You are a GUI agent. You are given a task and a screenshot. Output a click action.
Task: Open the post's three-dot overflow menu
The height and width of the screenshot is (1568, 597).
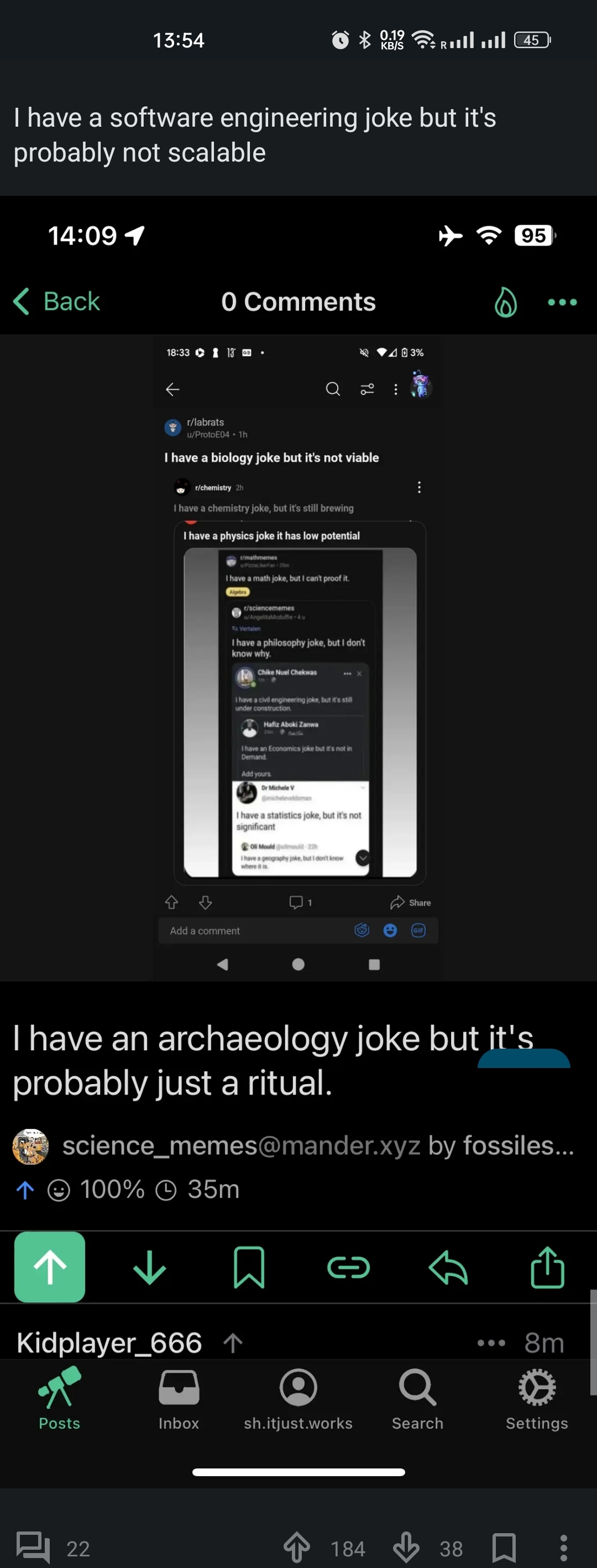(x=563, y=1546)
